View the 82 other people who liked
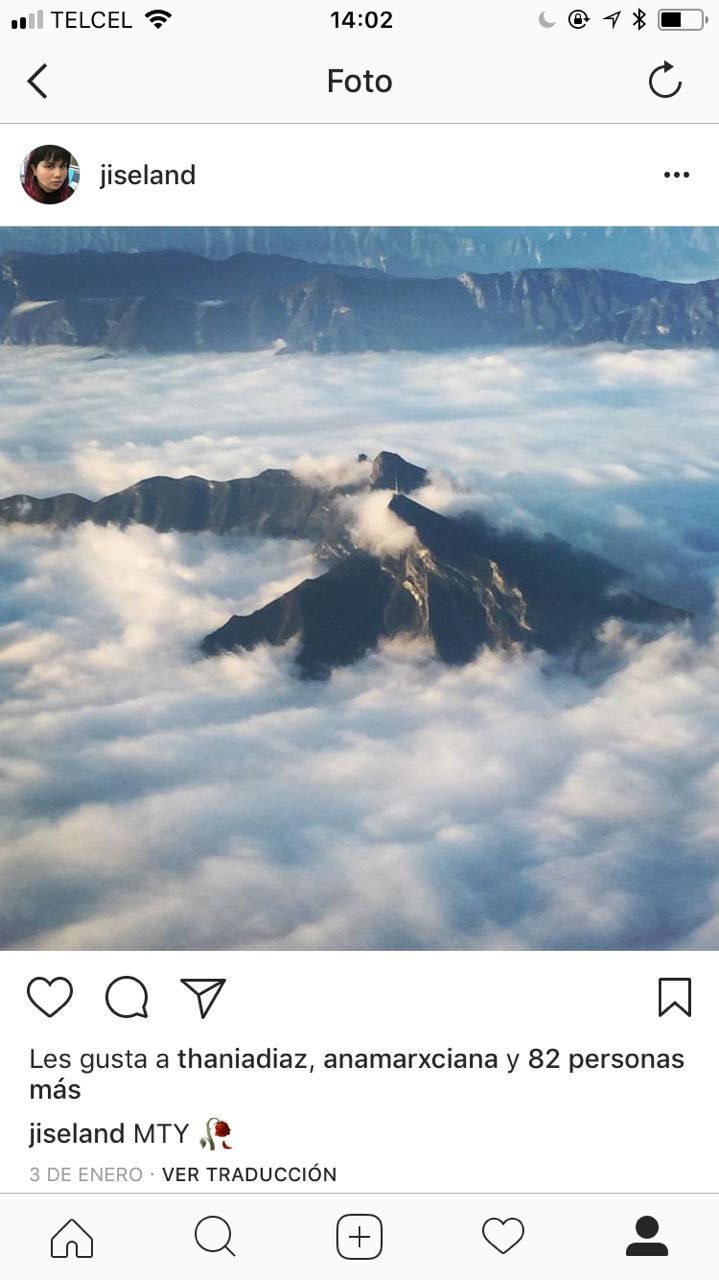This screenshot has height=1280, width=719. click(x=357, y=1074)
